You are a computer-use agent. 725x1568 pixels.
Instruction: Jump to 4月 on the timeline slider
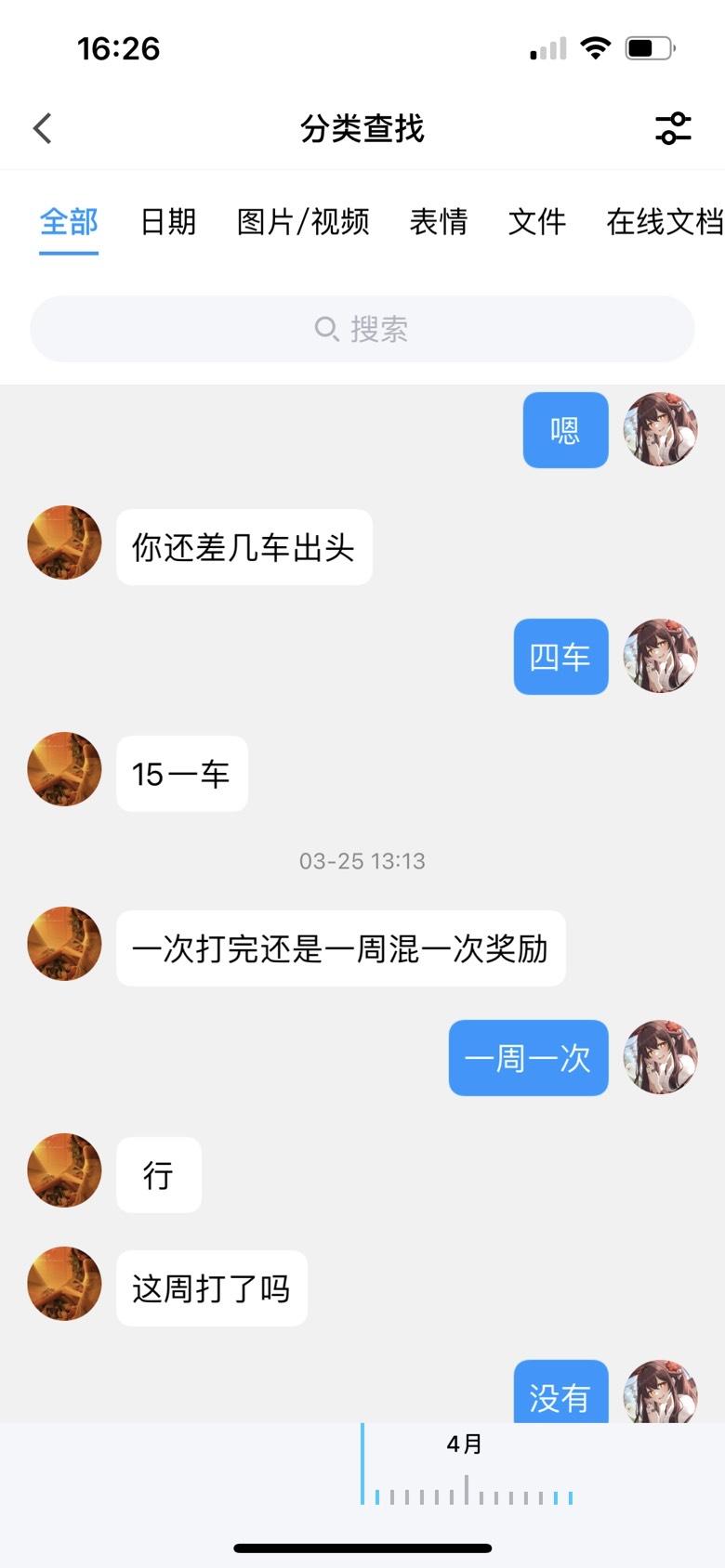pos(464,1445)
